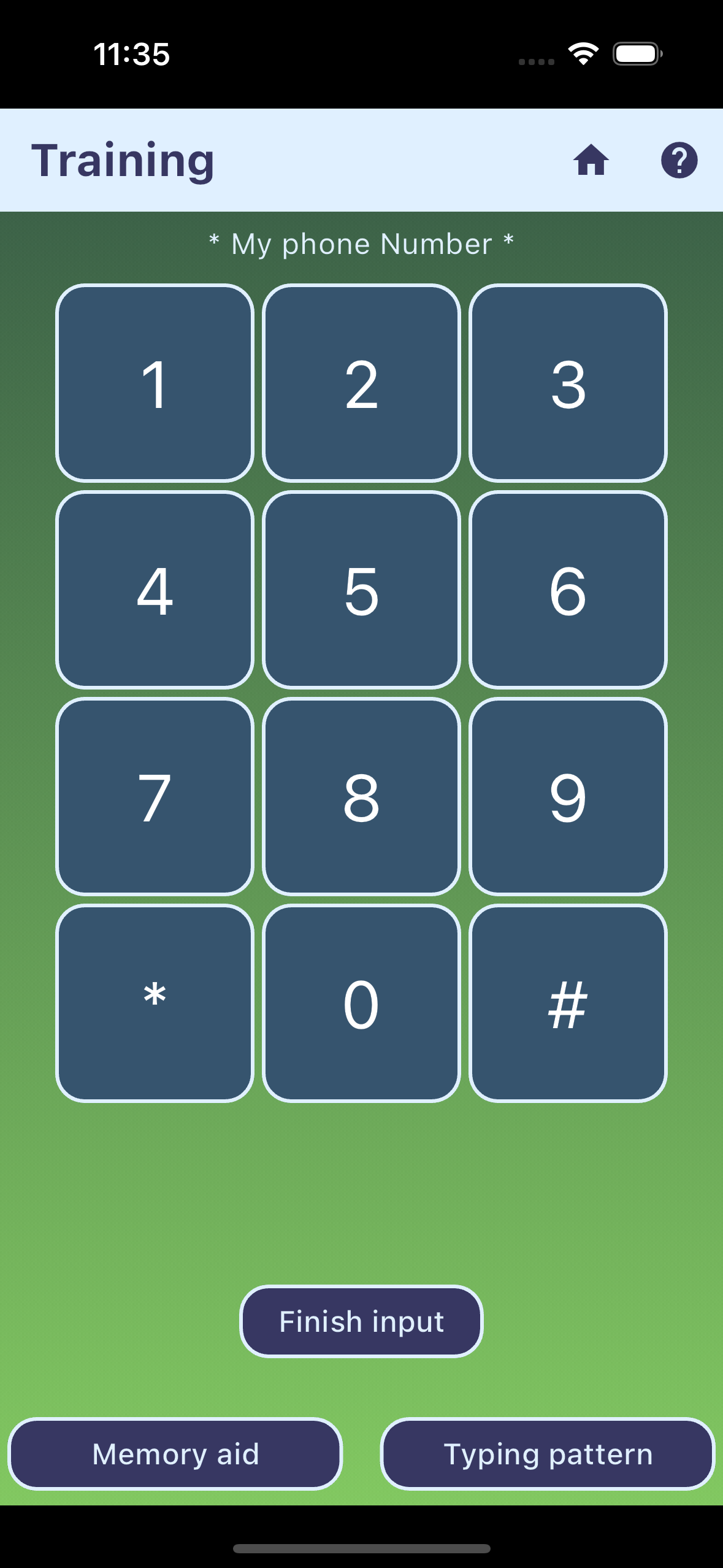Open the Memory aid

click(175, 1454)
